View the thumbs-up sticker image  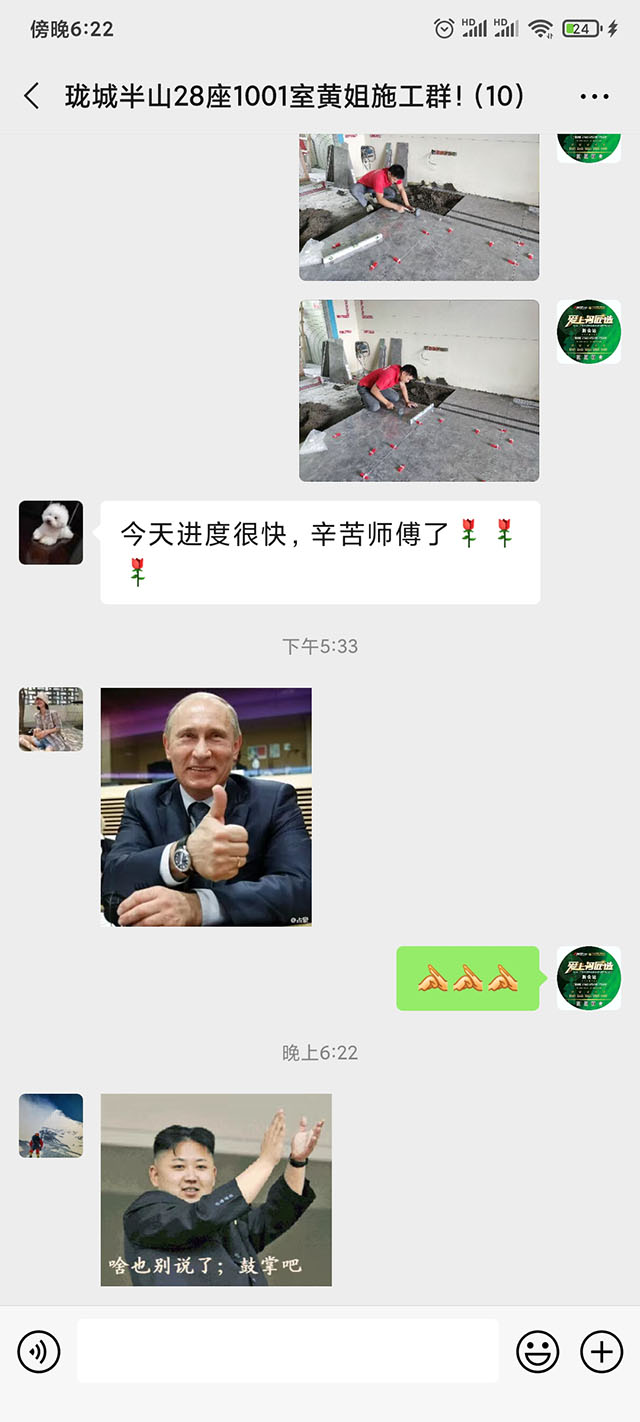(x=206, y=806)
